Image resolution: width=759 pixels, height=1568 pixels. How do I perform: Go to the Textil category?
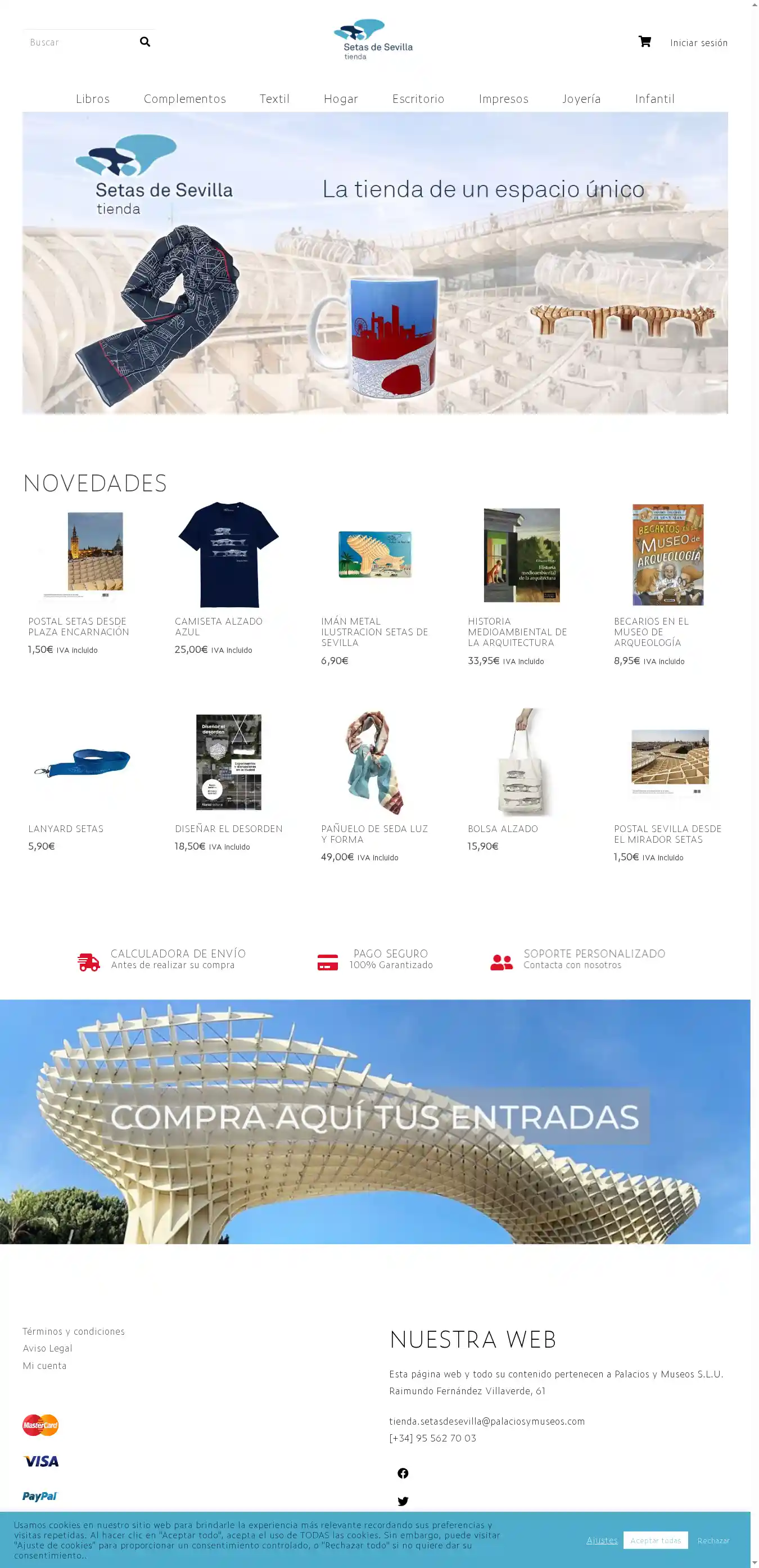(x=274, y=99)
